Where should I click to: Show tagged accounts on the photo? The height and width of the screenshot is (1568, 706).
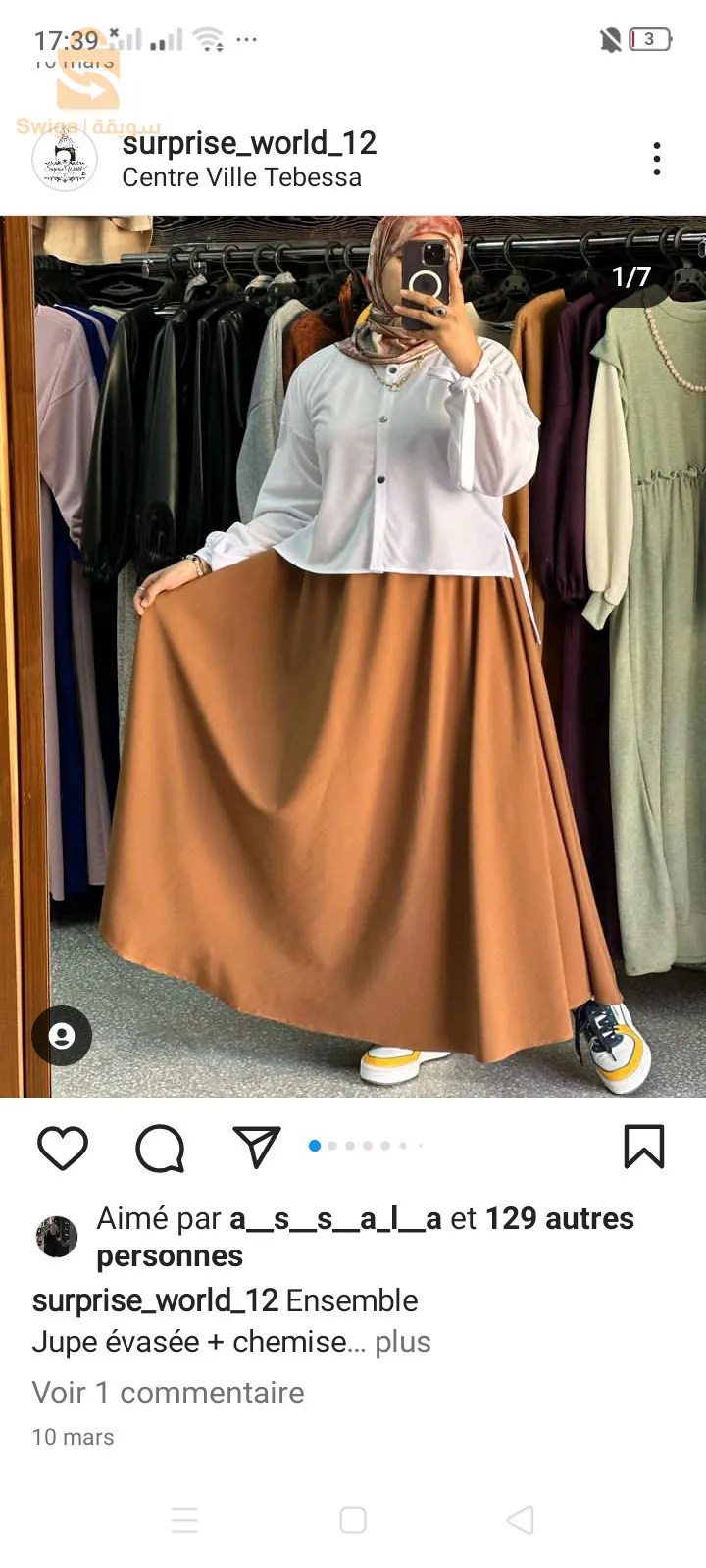pos(62,1036)
